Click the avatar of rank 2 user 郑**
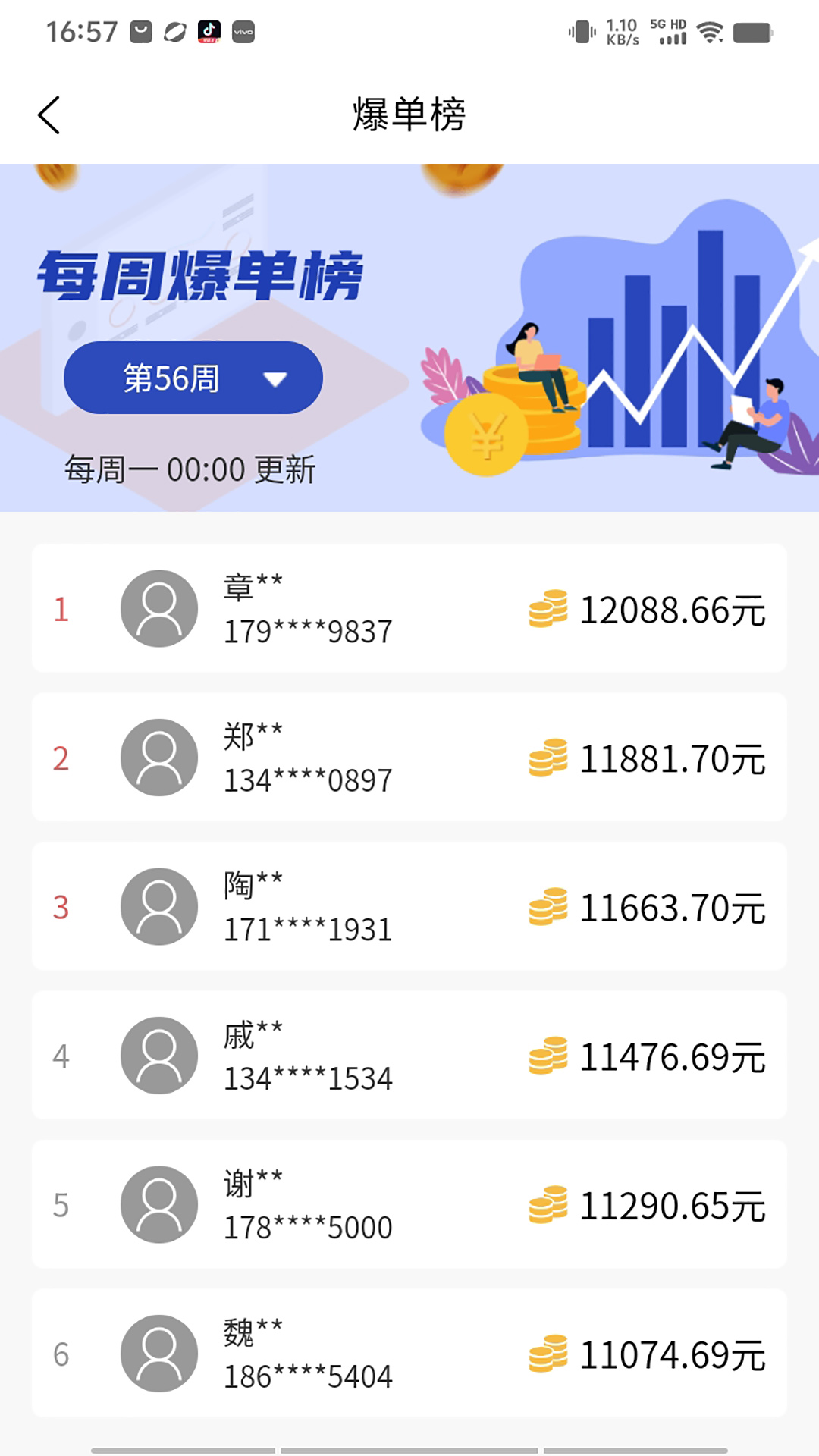Viewport: 819px width, 1456px height. point(158,756)
